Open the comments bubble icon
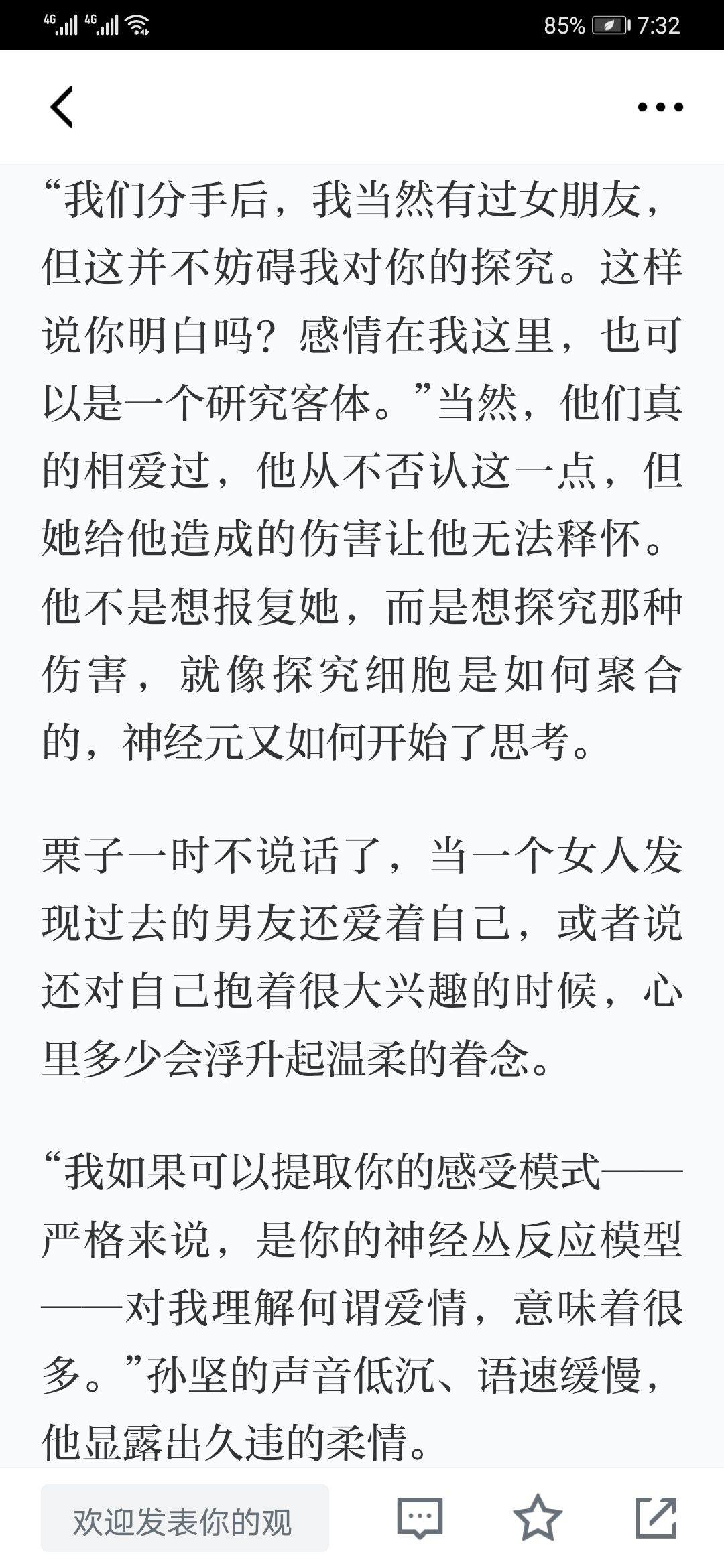The width and height of the screenshot is (724, 1568). point(420,1518)
